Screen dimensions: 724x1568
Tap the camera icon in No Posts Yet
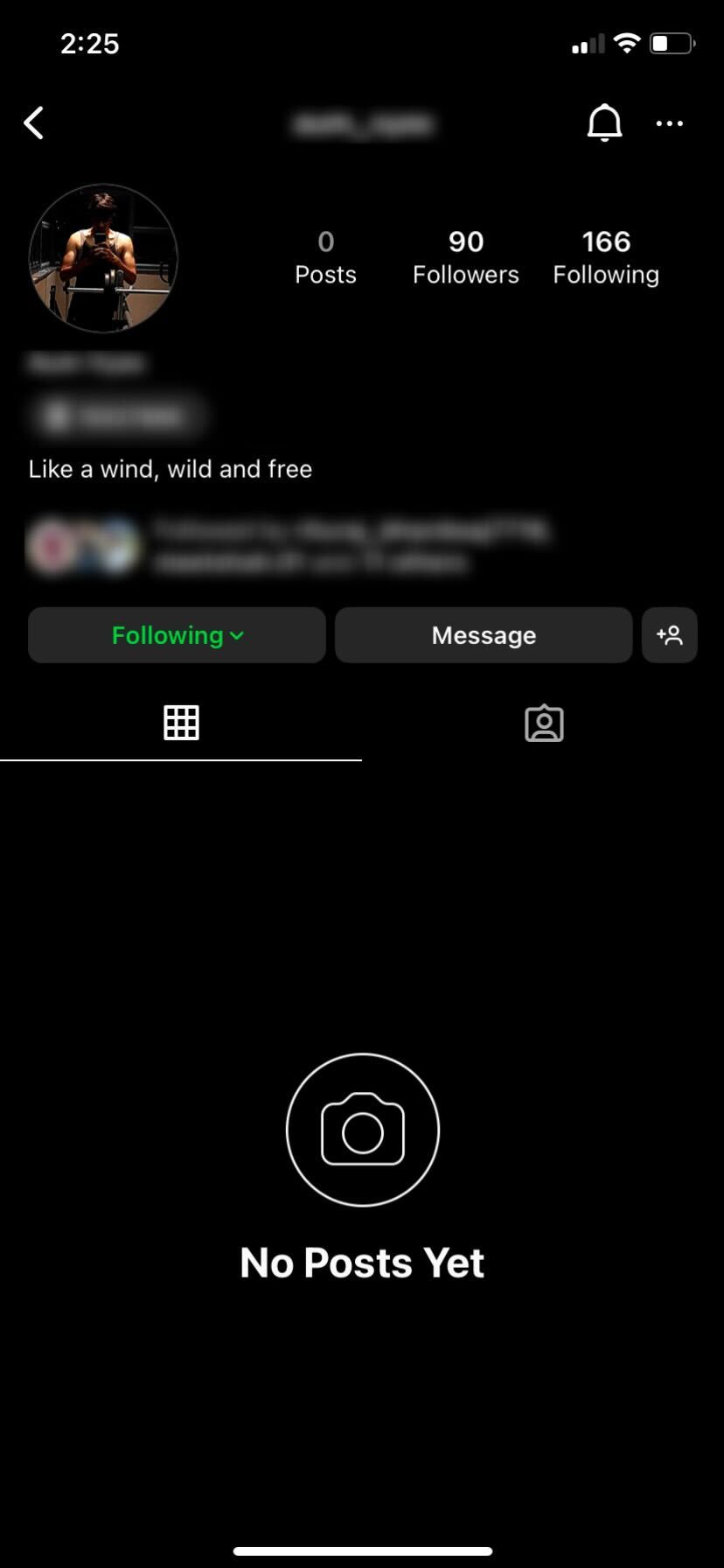362,1130
